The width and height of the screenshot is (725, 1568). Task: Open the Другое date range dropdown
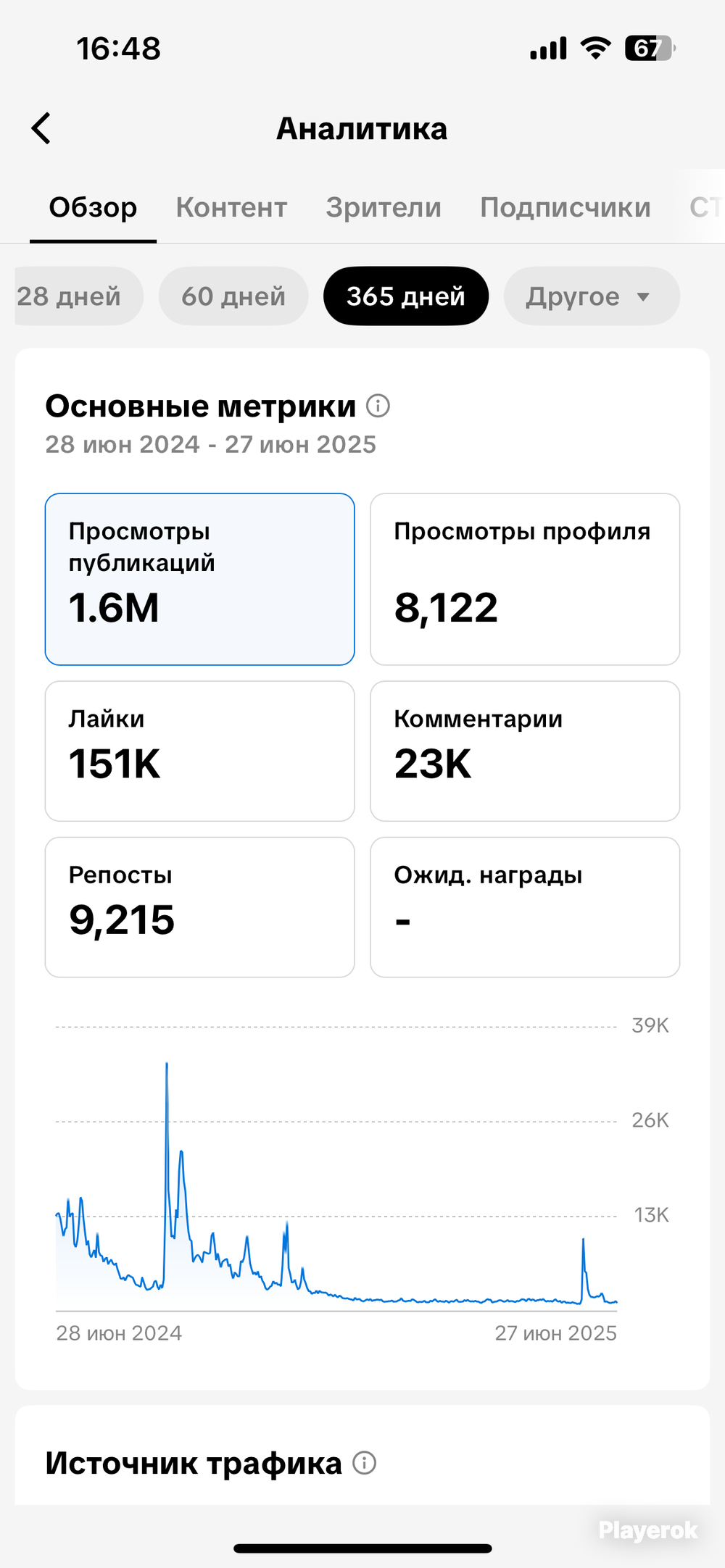[592, 296]
